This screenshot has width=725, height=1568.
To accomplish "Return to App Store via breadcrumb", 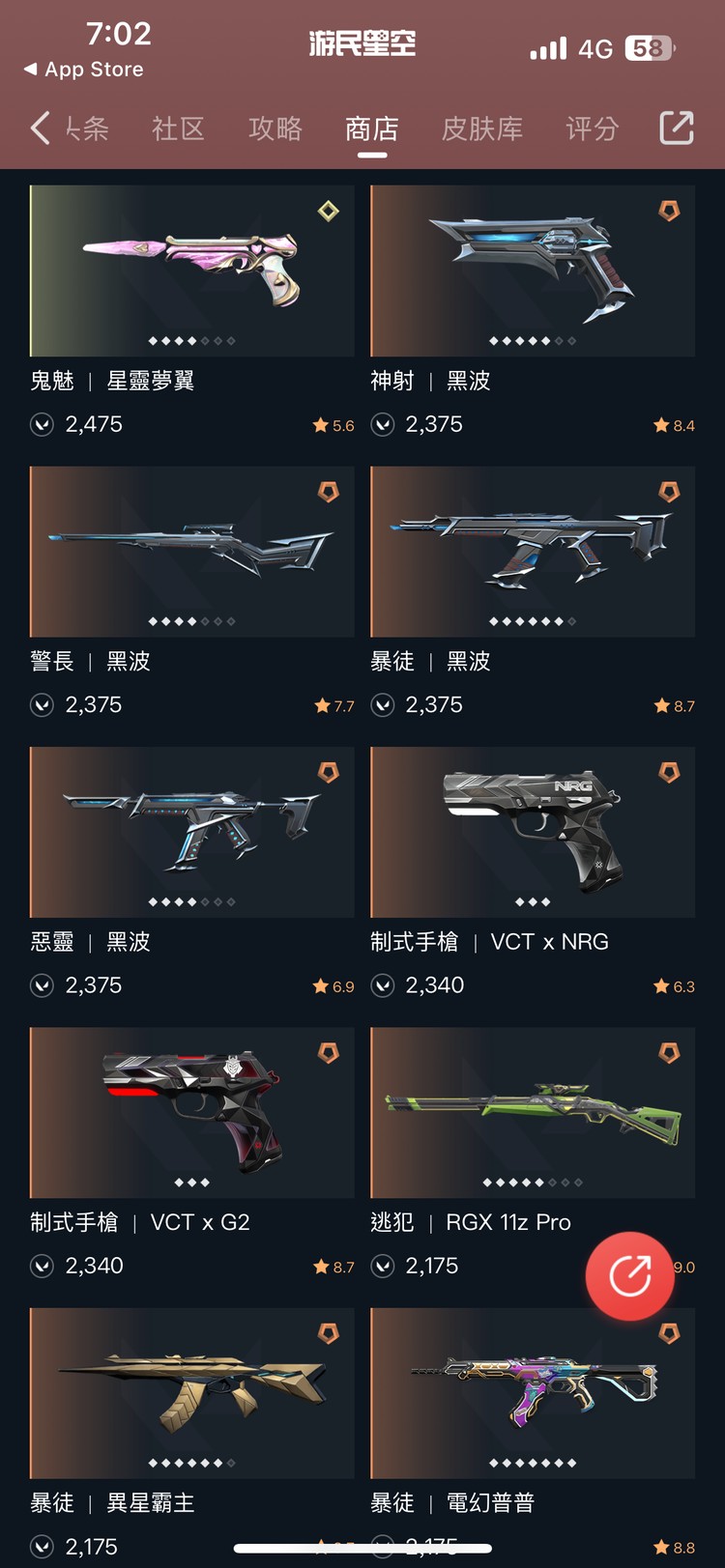I will (x=84, y=70).
